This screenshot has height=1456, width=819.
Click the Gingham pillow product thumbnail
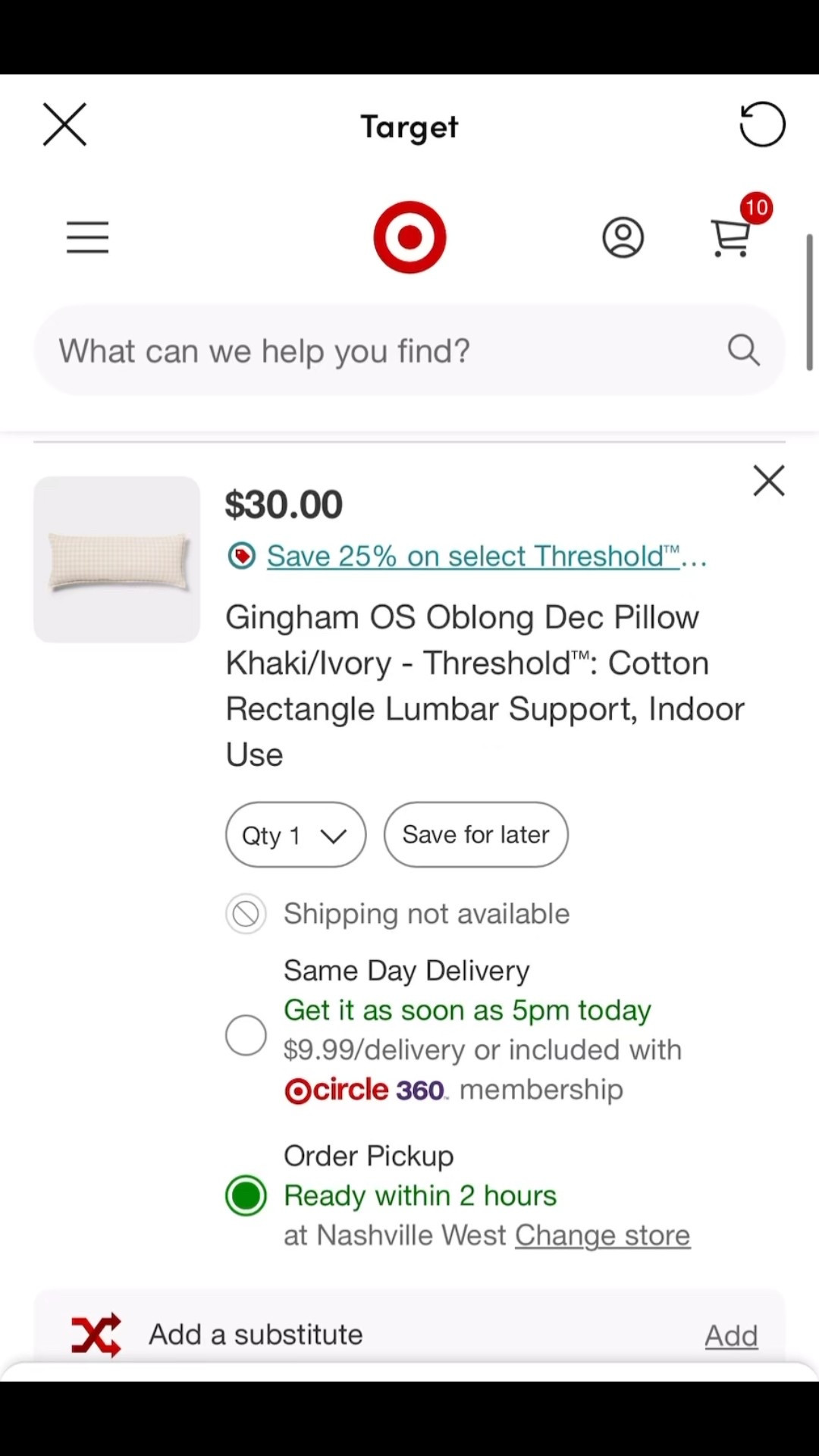click(x=117, y=559)
